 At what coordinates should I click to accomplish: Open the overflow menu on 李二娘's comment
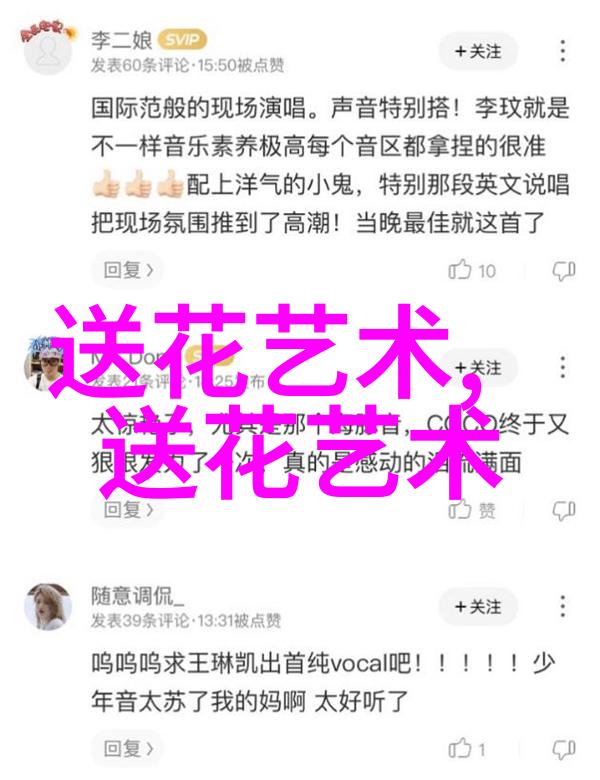[x=563, y=49]
